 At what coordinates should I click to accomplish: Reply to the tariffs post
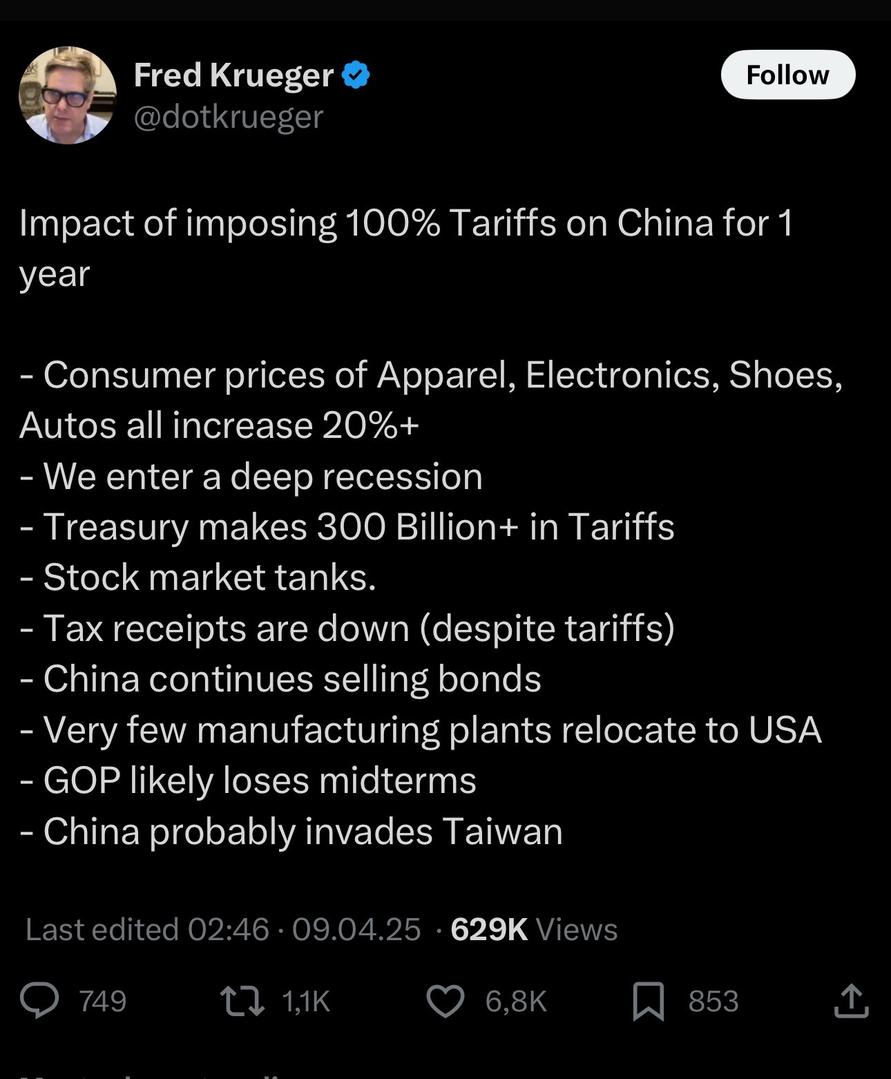tap(40, 1001)
